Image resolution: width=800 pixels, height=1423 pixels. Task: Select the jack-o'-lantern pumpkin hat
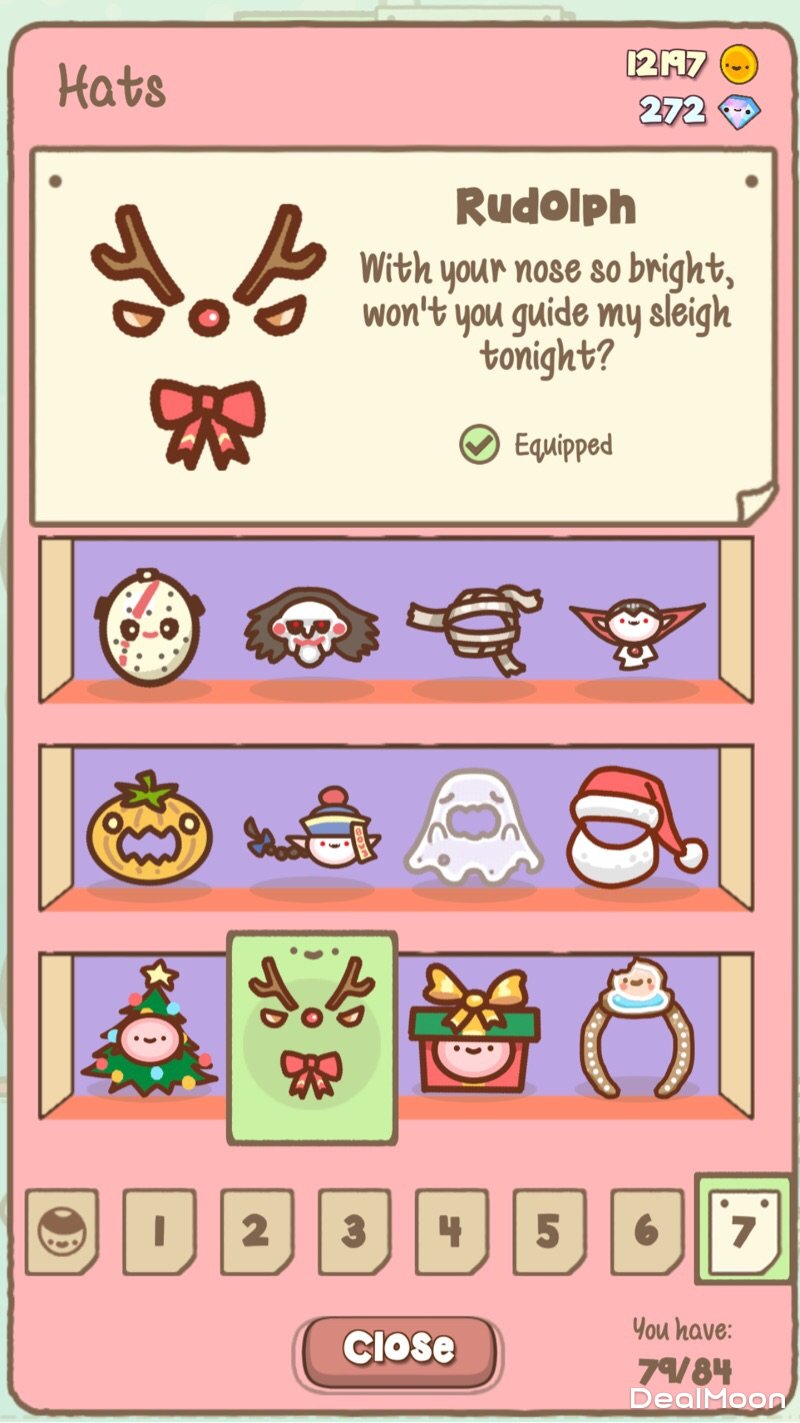pyautogui.click(x=150, y=829)
